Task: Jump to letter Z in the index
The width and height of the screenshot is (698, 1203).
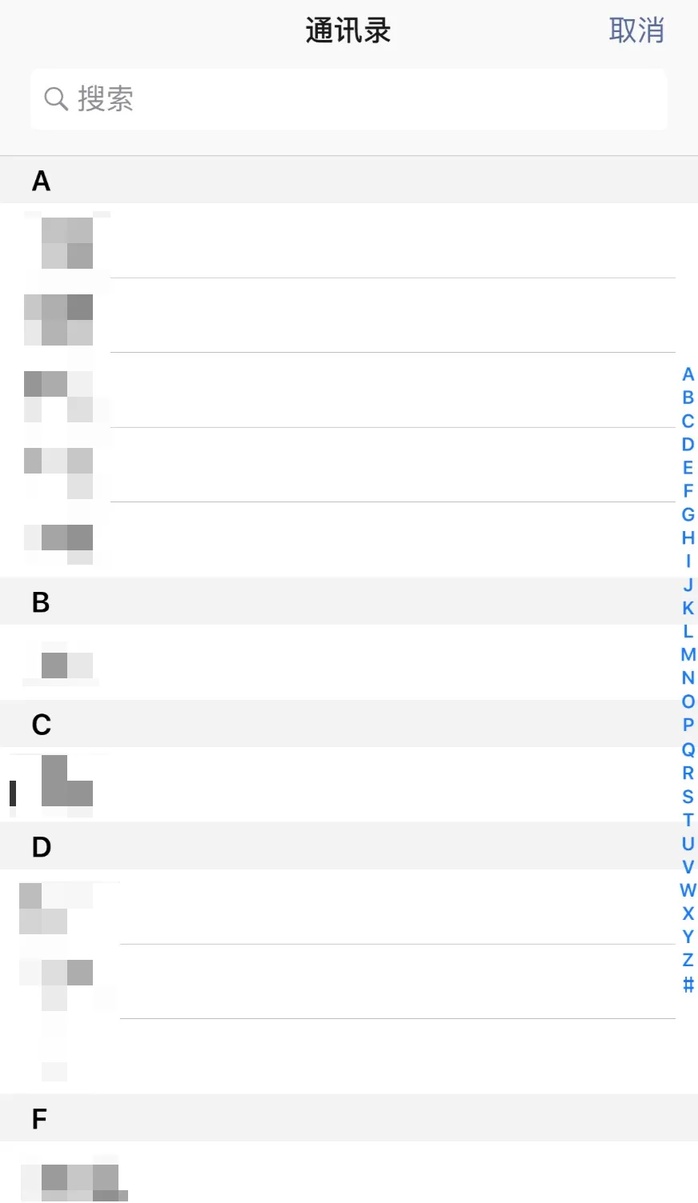Action: click(688, 960)
